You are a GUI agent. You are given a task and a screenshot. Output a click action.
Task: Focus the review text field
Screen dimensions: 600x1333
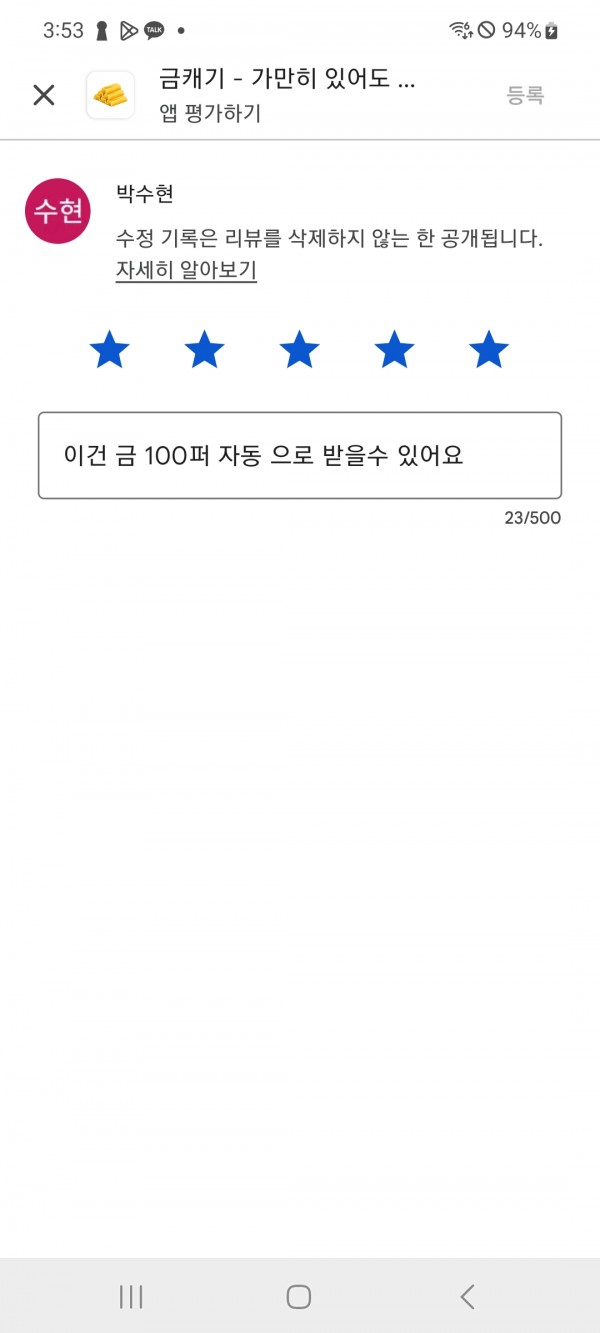tap(300, 455)
